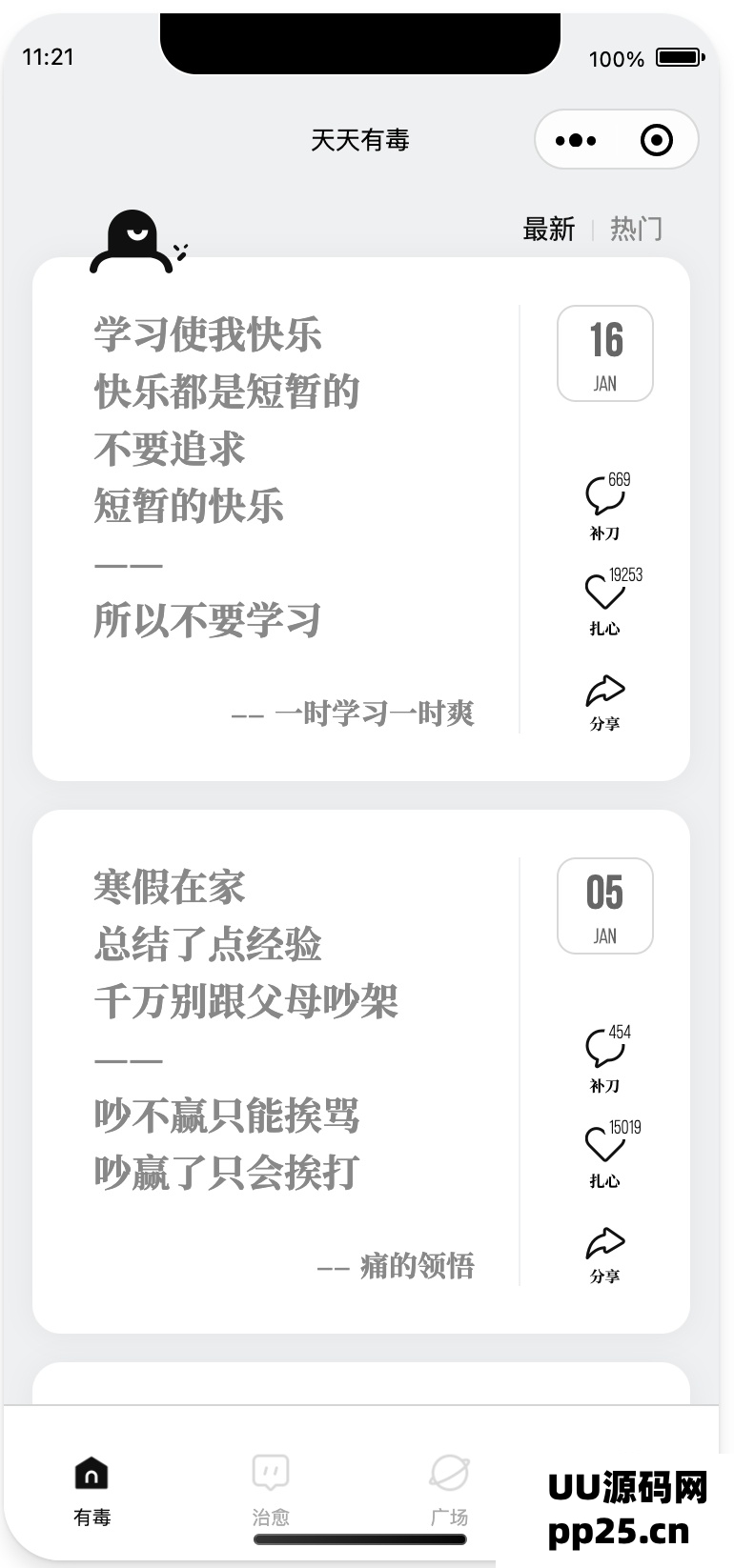Screen dimensions: 734x1568
Task: Tap the 有毒 home icon in bottom bar
Action: click(92, 1472)
